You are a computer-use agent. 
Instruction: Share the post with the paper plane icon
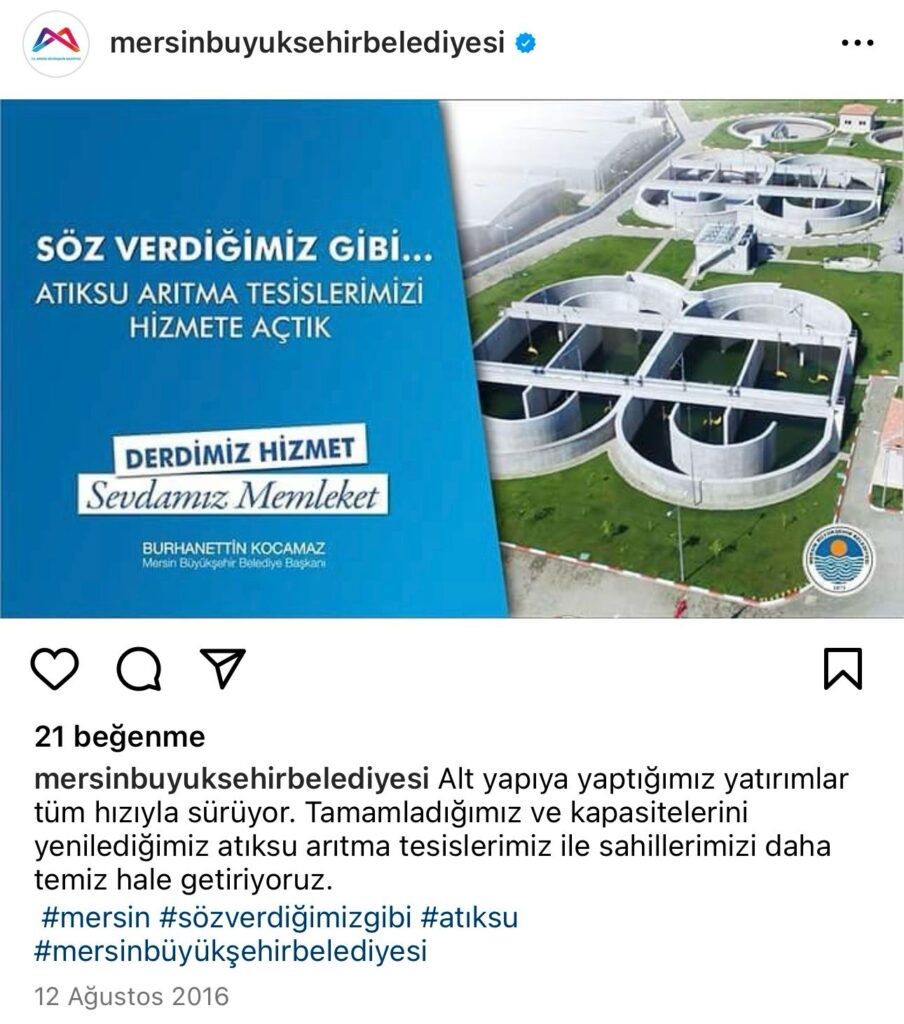point(222,667)
